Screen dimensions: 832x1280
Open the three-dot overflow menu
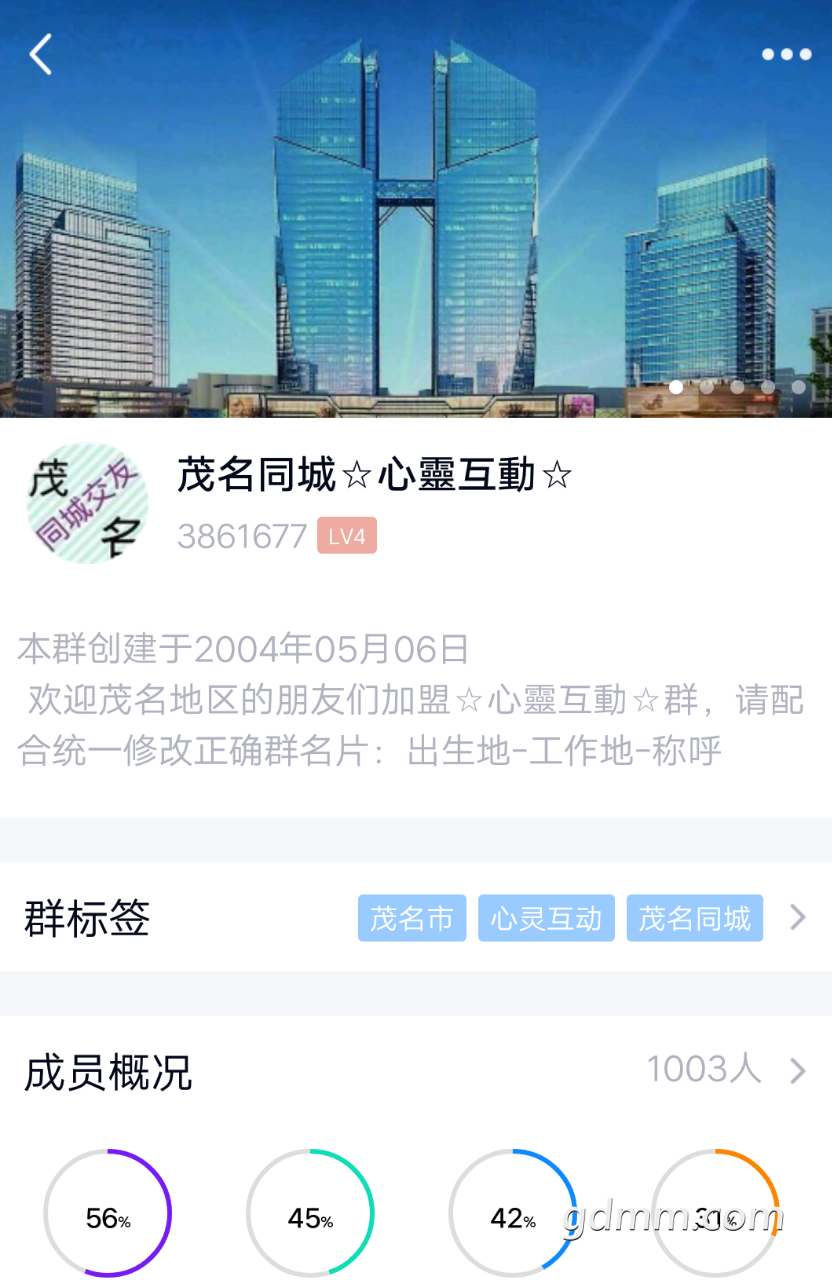click(x=786, y=54)
